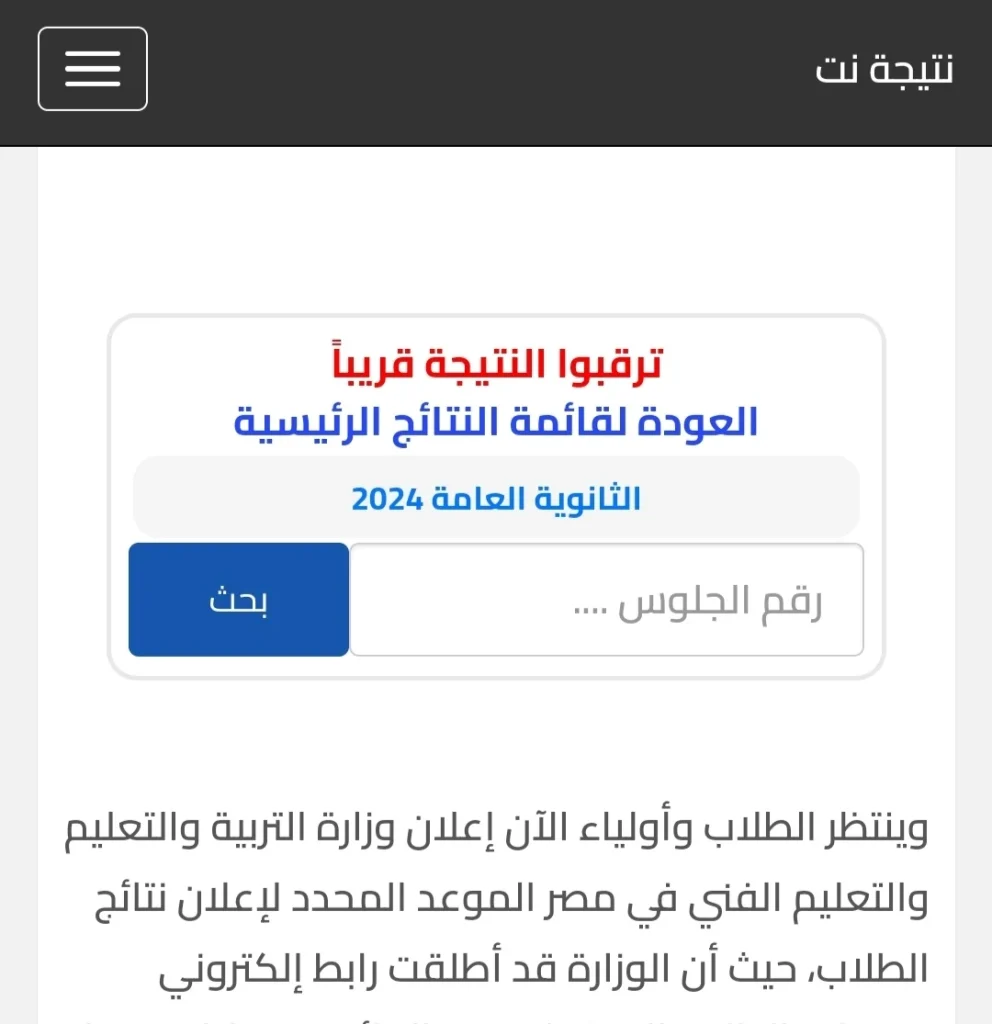Select the الثانوية العامة 2024 option

click(496, 498)
